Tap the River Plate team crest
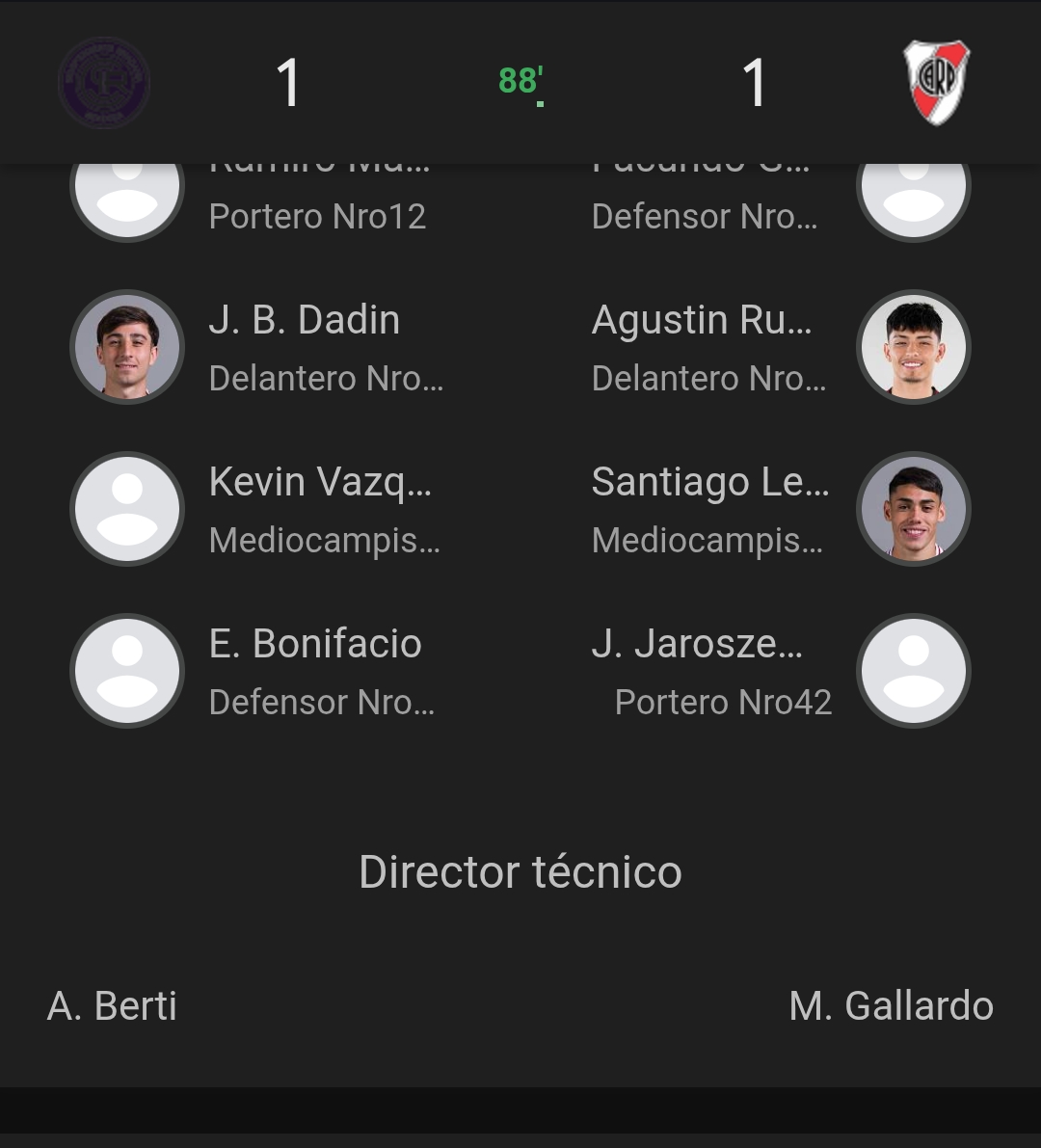This screenshot has width=1041, height=1148. click(936, 83)
